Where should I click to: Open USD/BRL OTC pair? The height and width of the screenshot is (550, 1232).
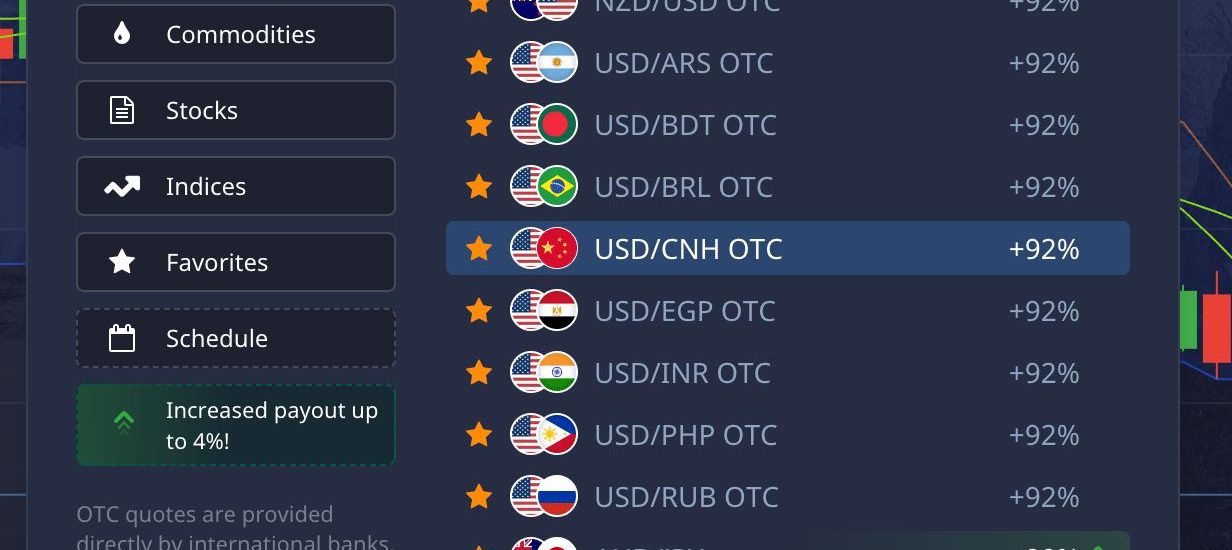click(x=684, y=188)
